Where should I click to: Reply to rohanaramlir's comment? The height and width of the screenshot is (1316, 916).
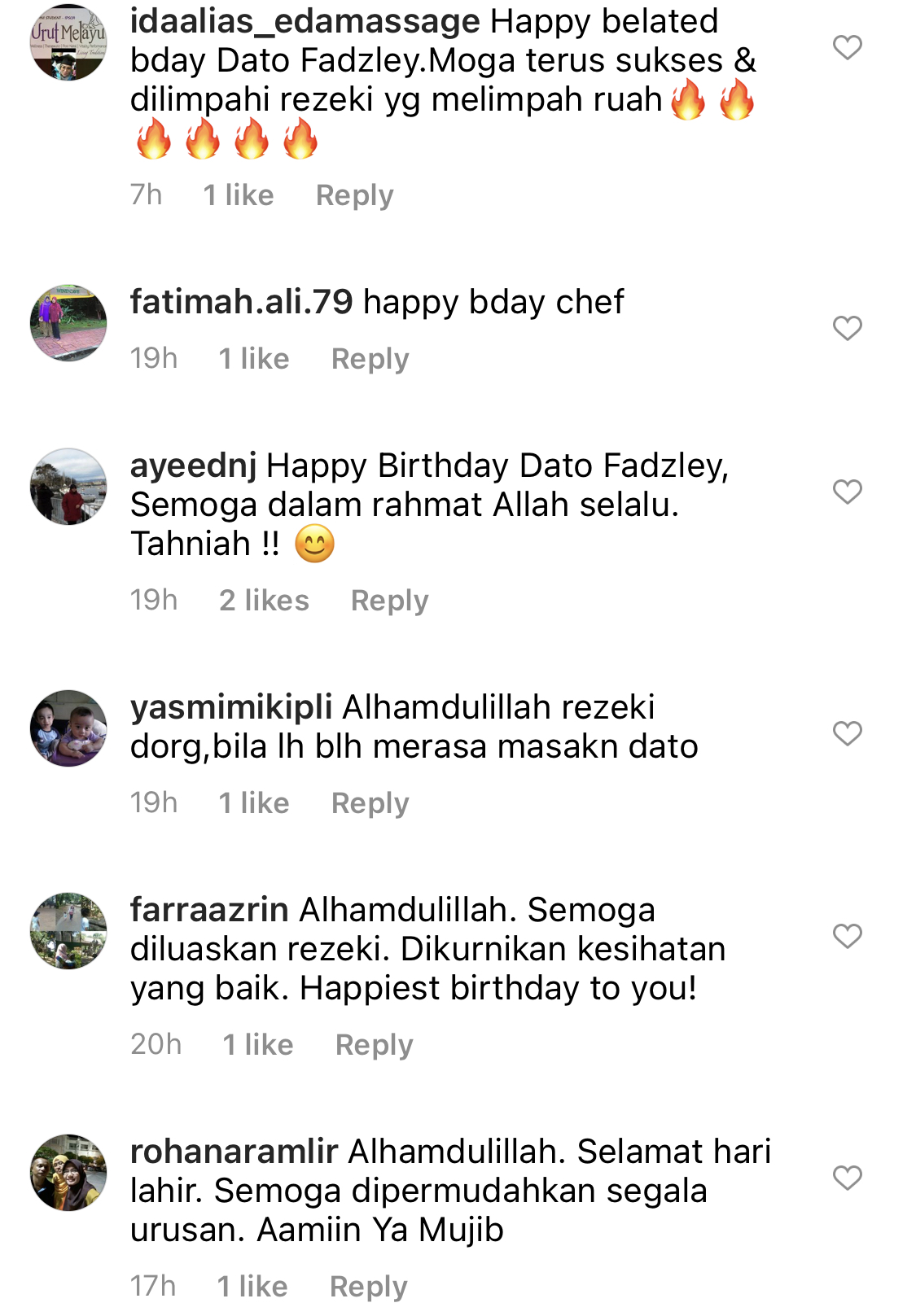coord(368,1287)
